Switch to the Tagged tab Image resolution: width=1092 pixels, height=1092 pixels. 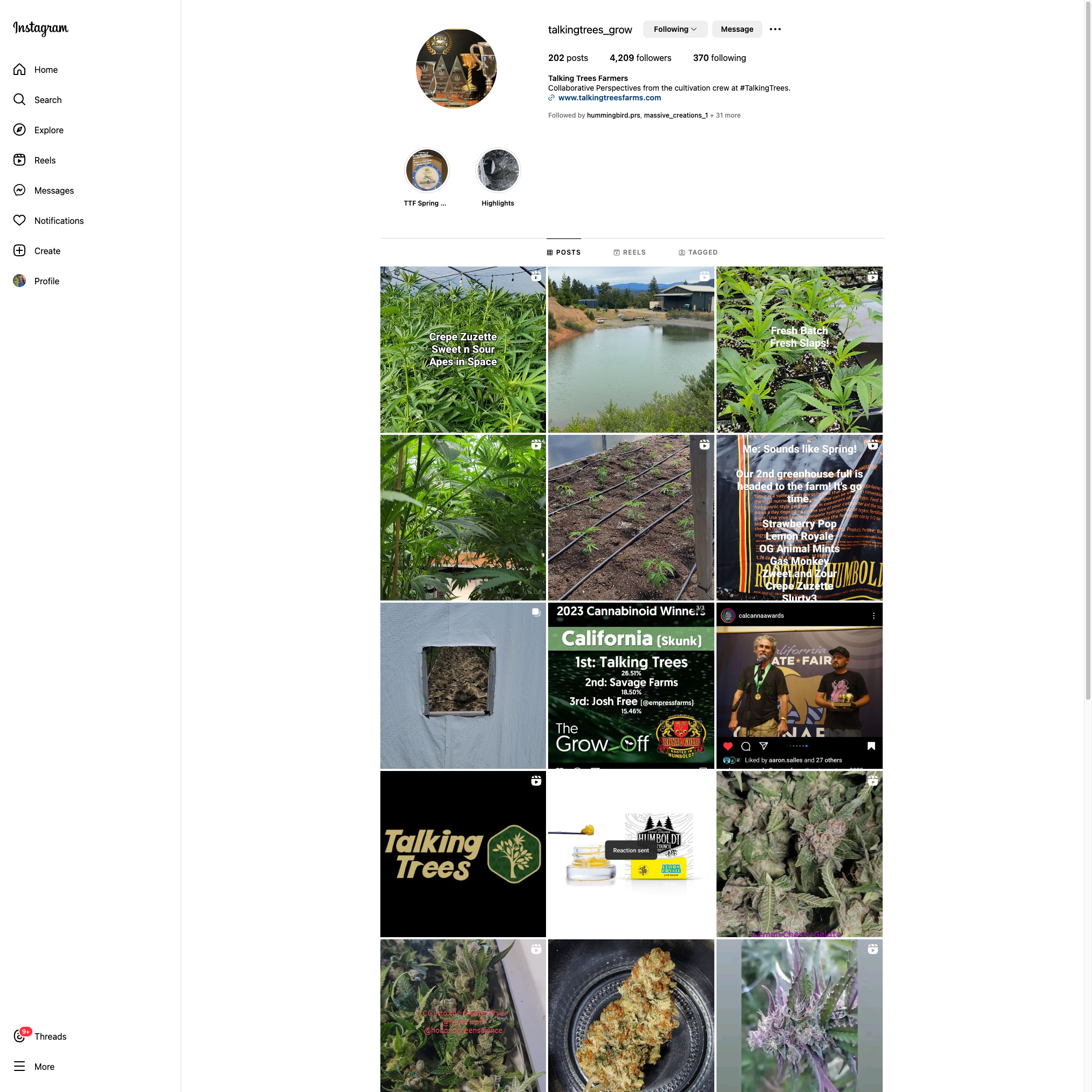click(698, 252)
